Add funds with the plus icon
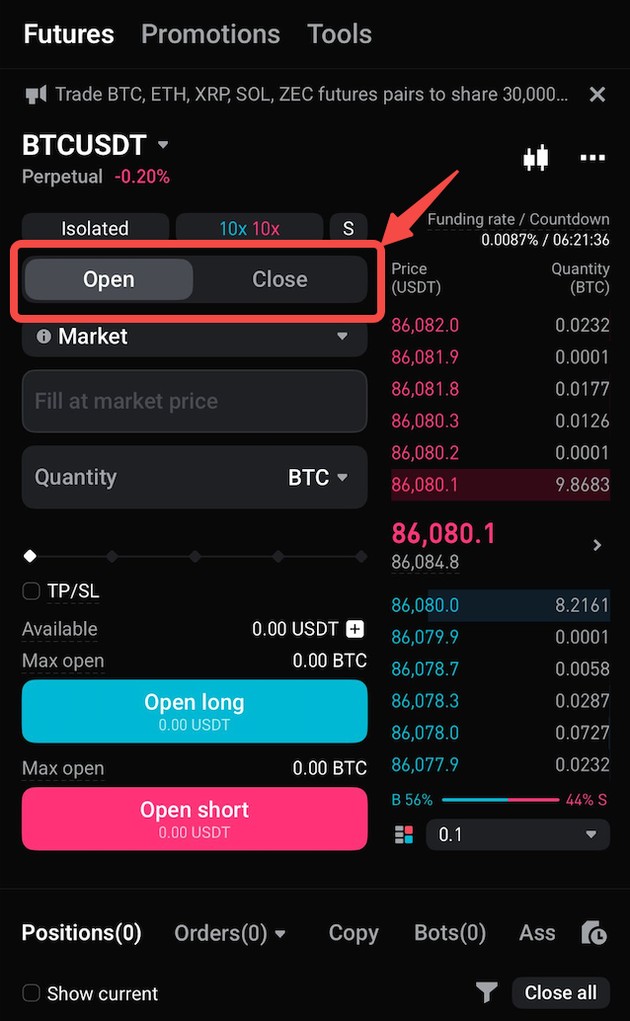 (355, 629)
